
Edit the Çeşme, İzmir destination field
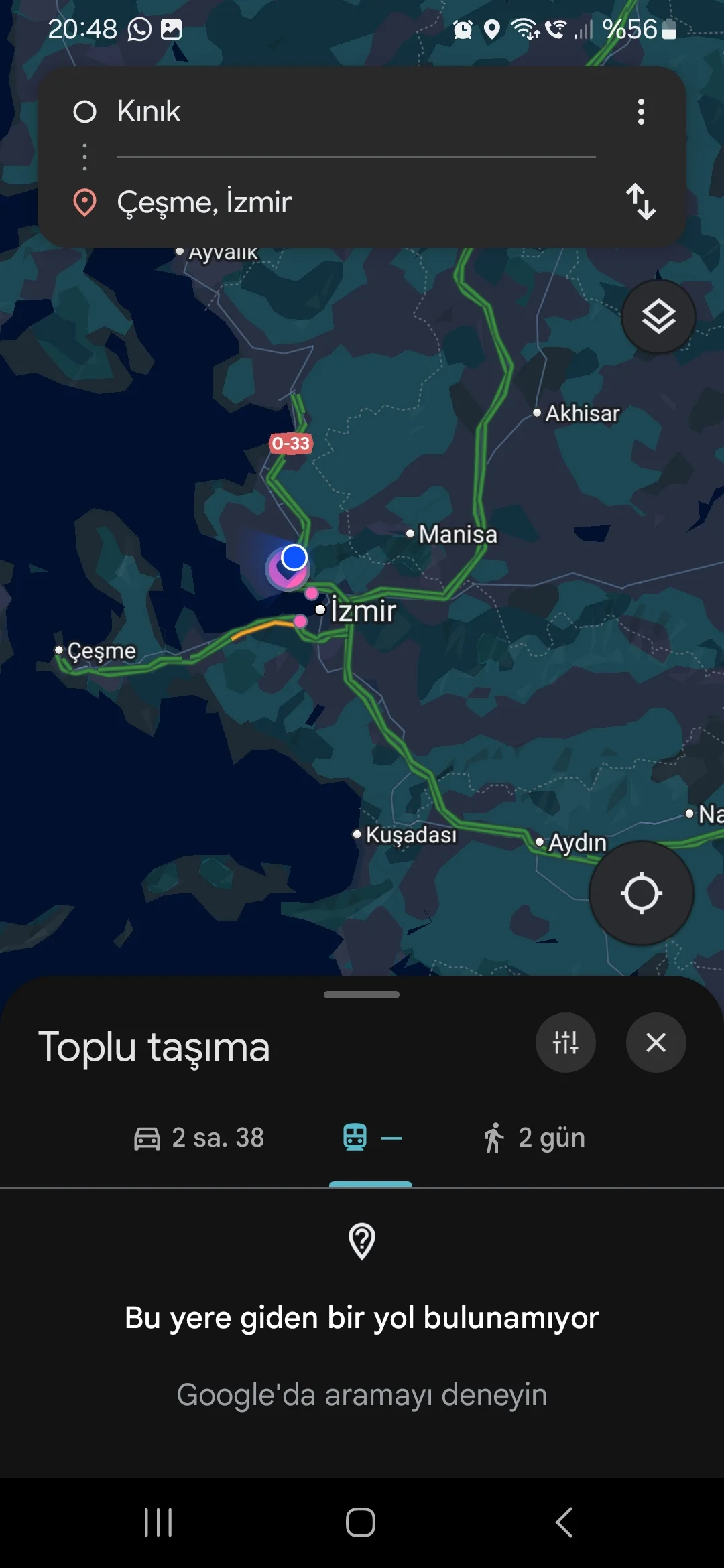pos(268,201)
